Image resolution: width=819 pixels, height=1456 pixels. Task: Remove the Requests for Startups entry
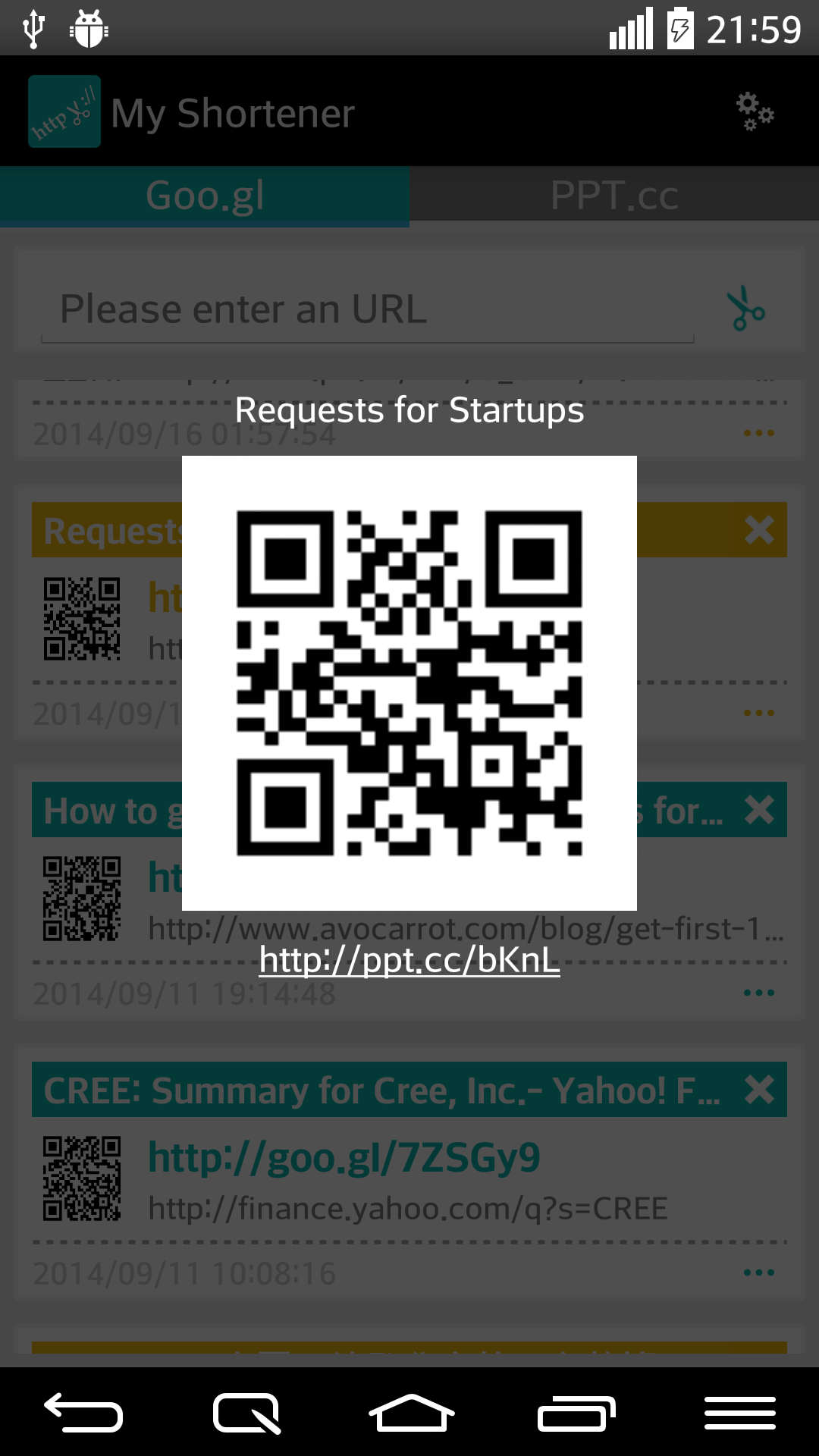click(x=759, y=530)
